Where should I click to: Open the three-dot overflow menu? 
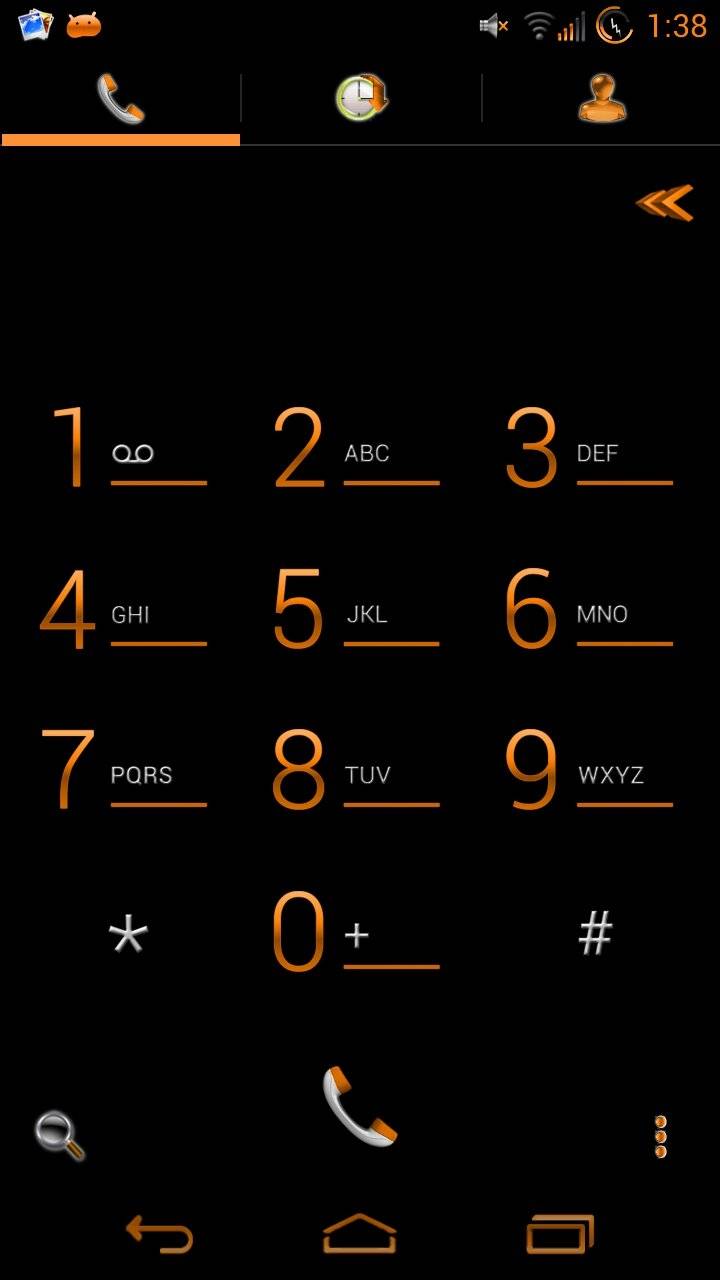pos(660,1137)
